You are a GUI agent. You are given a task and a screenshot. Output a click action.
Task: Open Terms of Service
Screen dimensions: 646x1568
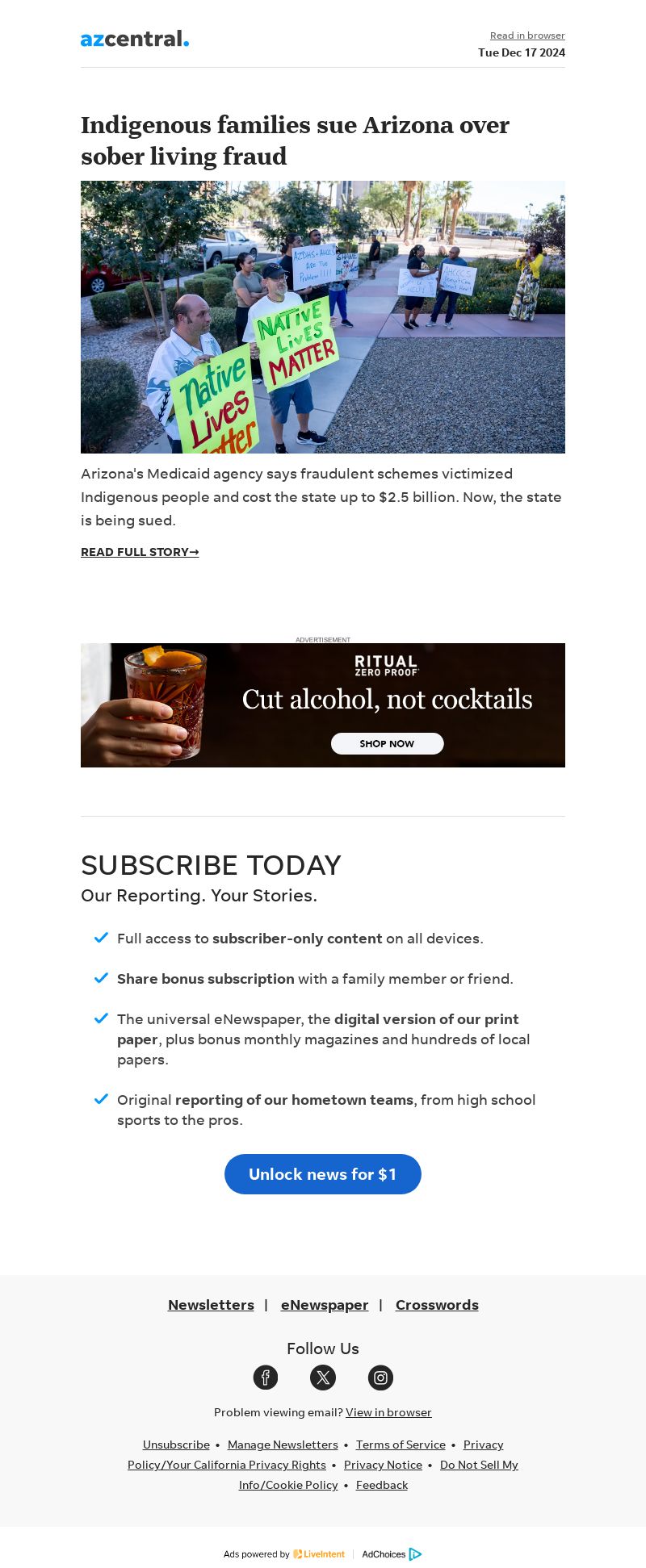[401, 1445]
